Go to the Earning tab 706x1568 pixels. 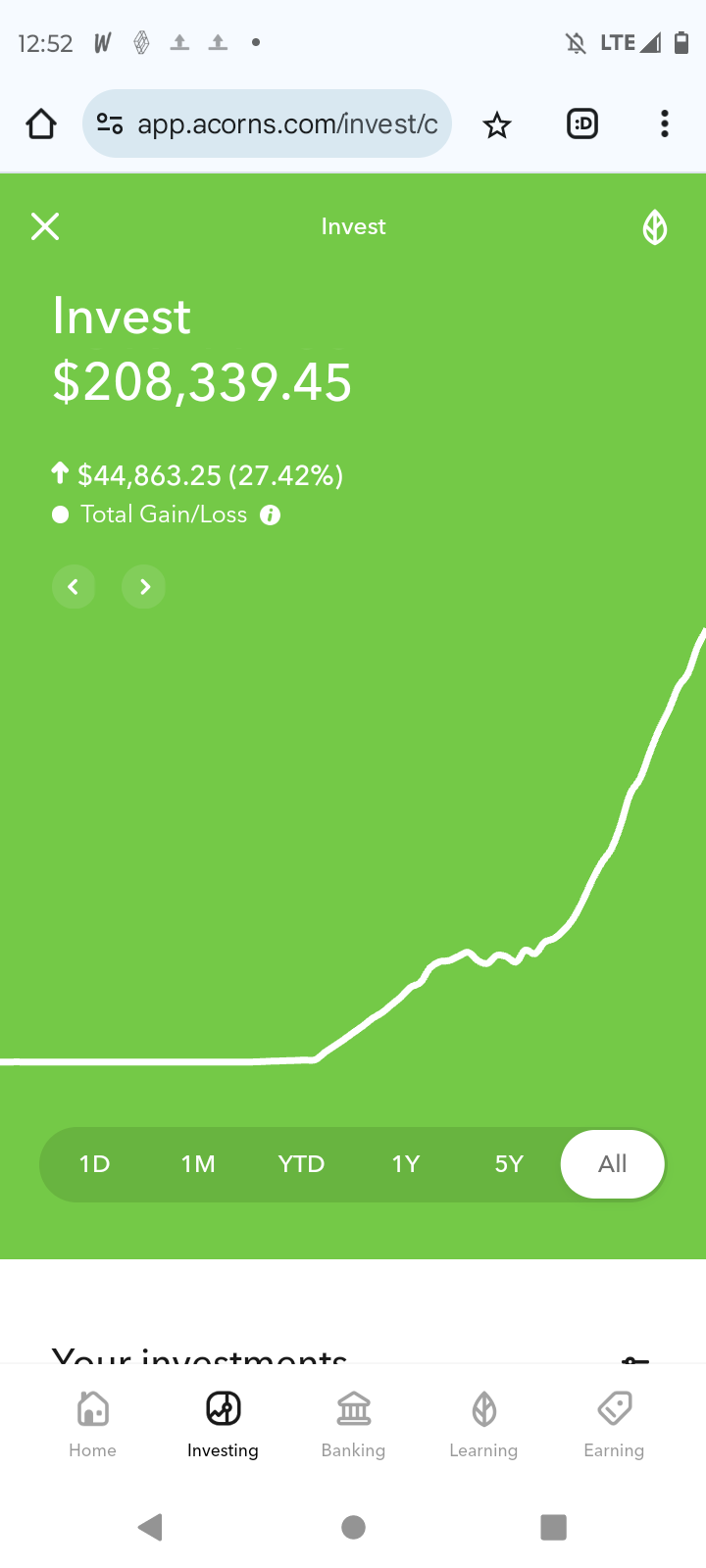[614, 1424]
